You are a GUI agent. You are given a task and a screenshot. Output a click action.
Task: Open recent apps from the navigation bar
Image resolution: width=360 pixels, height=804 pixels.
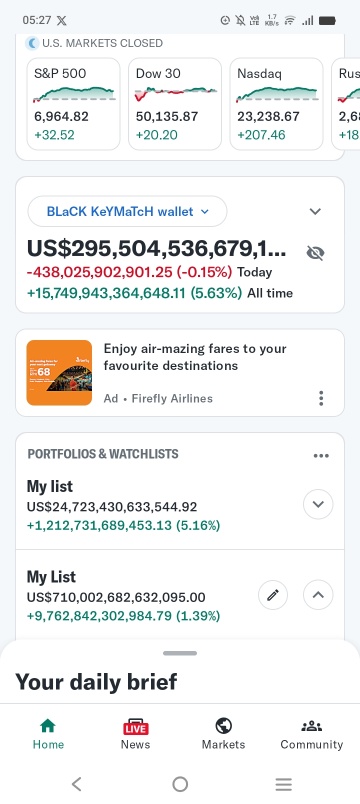click(x=283, y=783)
